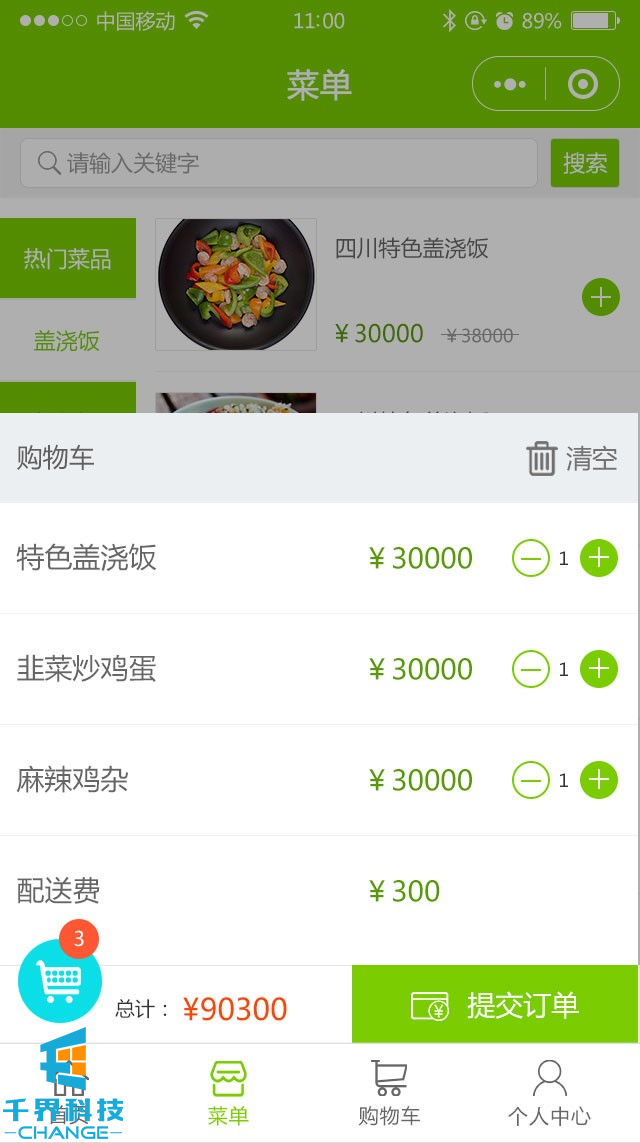Decrease quantity of 韭菜炒鸡蛋
The image size is (640, 1143).
tap(531, 669)
